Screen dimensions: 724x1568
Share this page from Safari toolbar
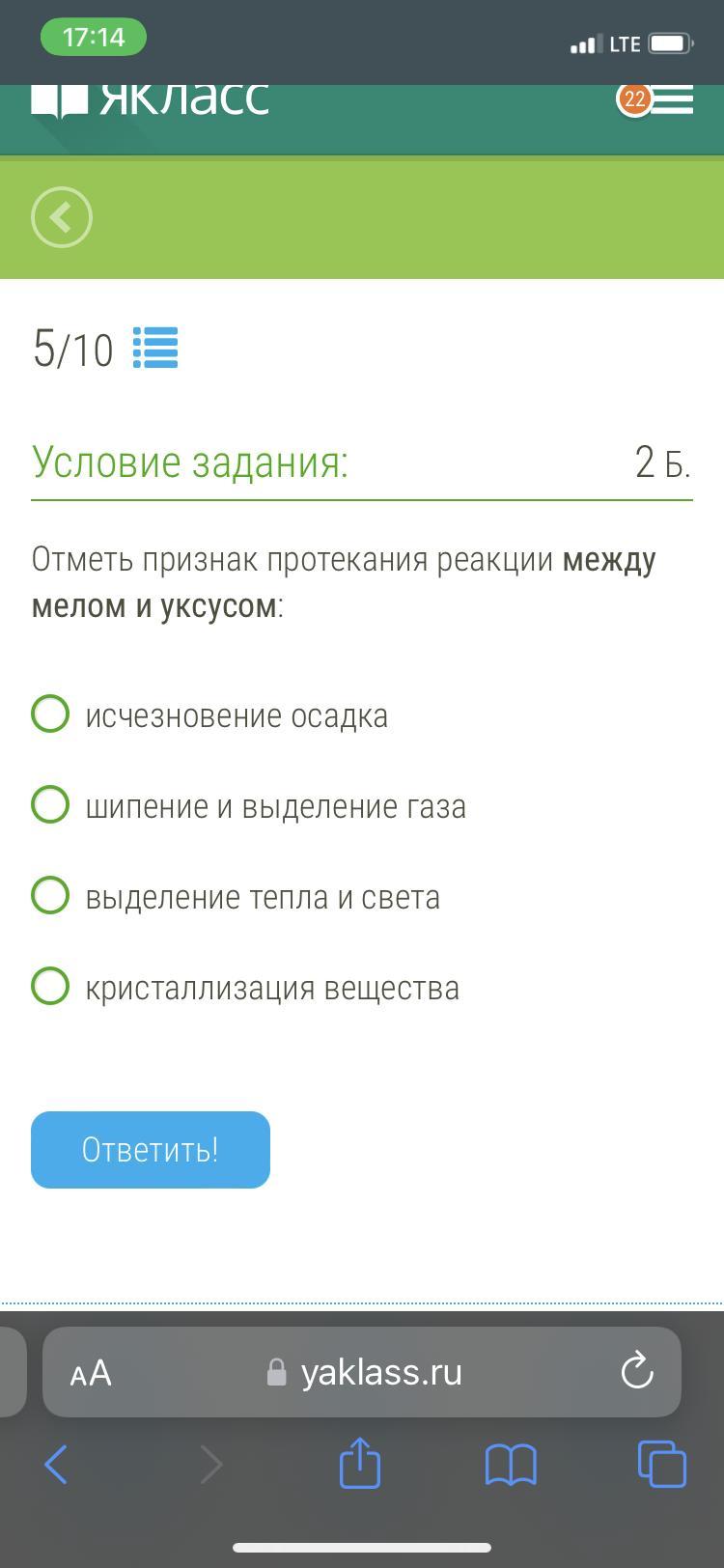point(360,1463)
